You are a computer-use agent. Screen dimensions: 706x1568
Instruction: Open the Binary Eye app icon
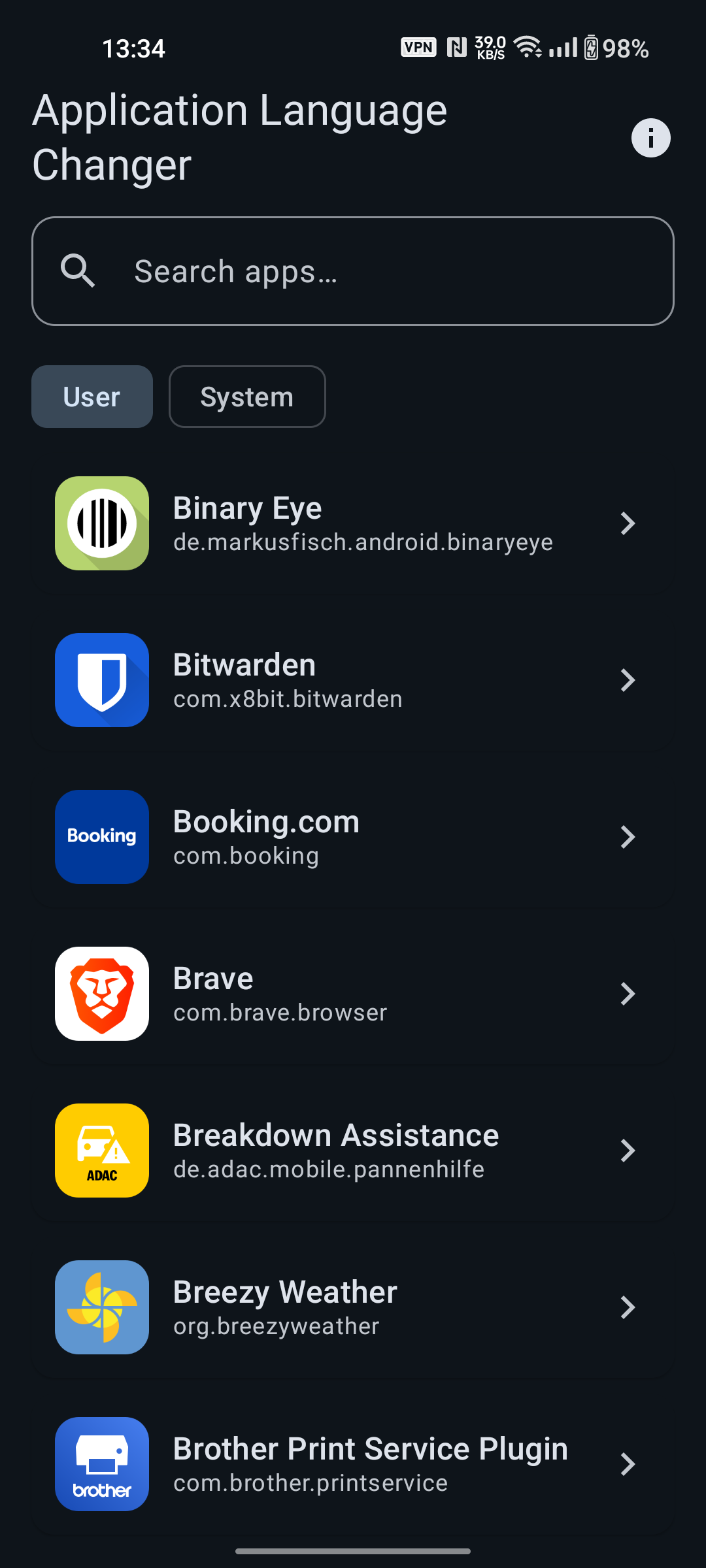point(101,523)
